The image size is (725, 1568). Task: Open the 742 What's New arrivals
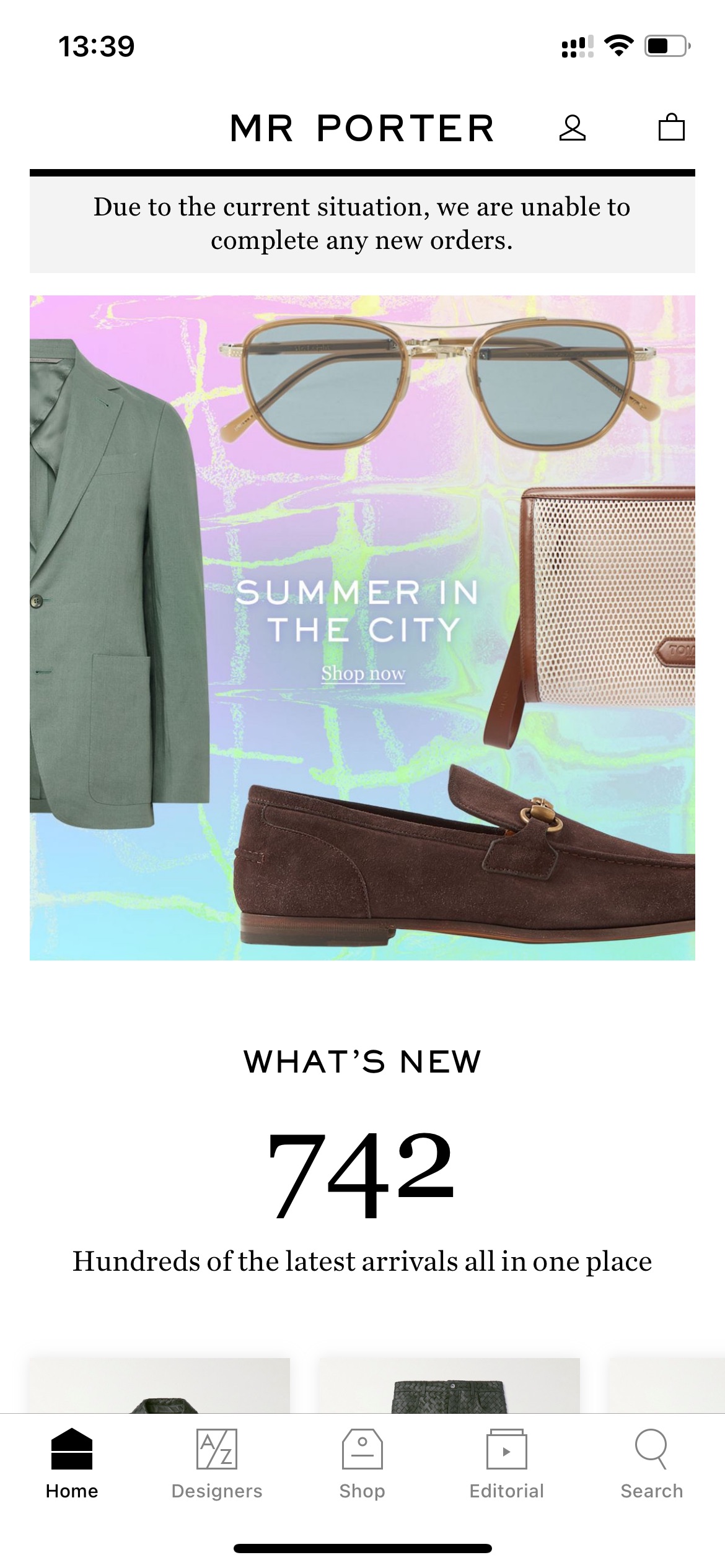(362, 1174)
